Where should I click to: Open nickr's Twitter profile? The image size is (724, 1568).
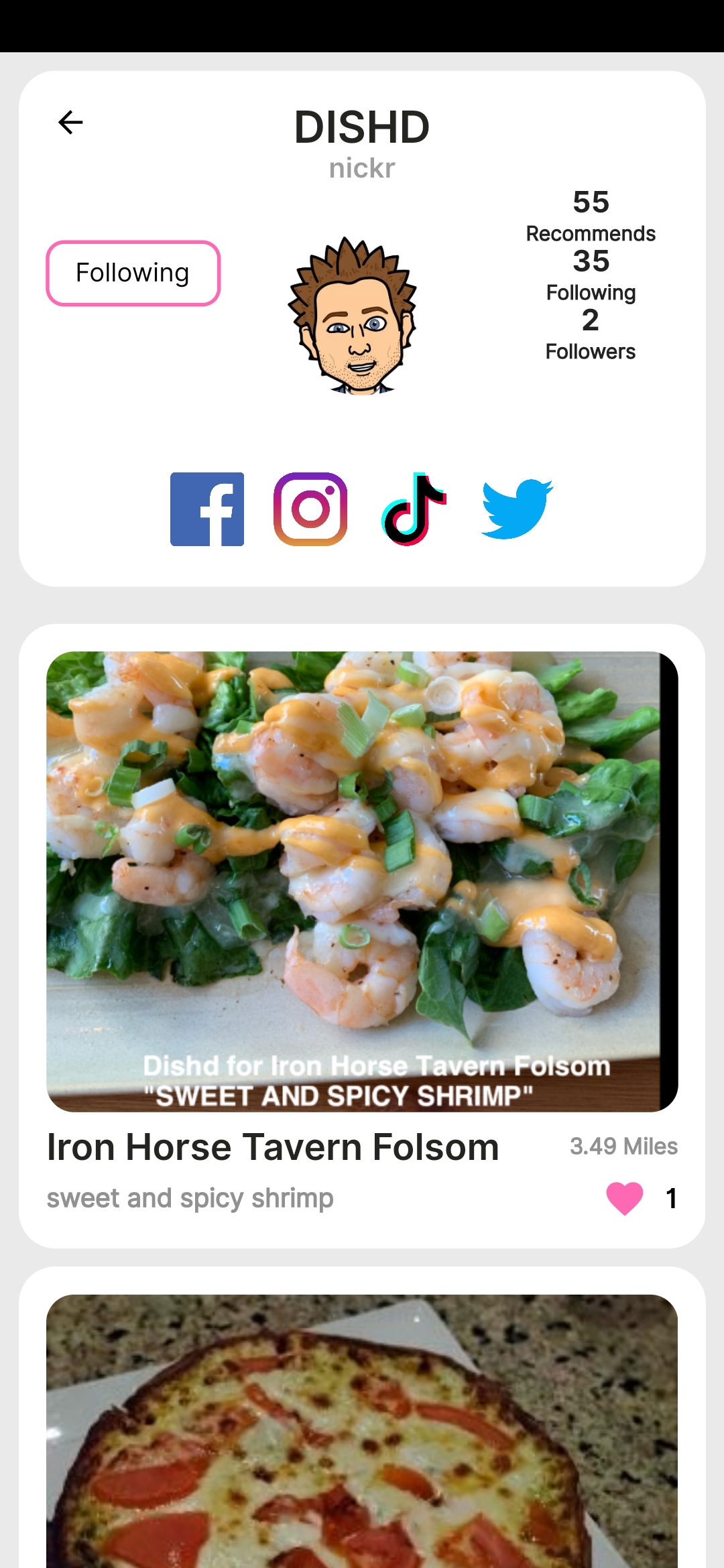(x=517, y=509)
